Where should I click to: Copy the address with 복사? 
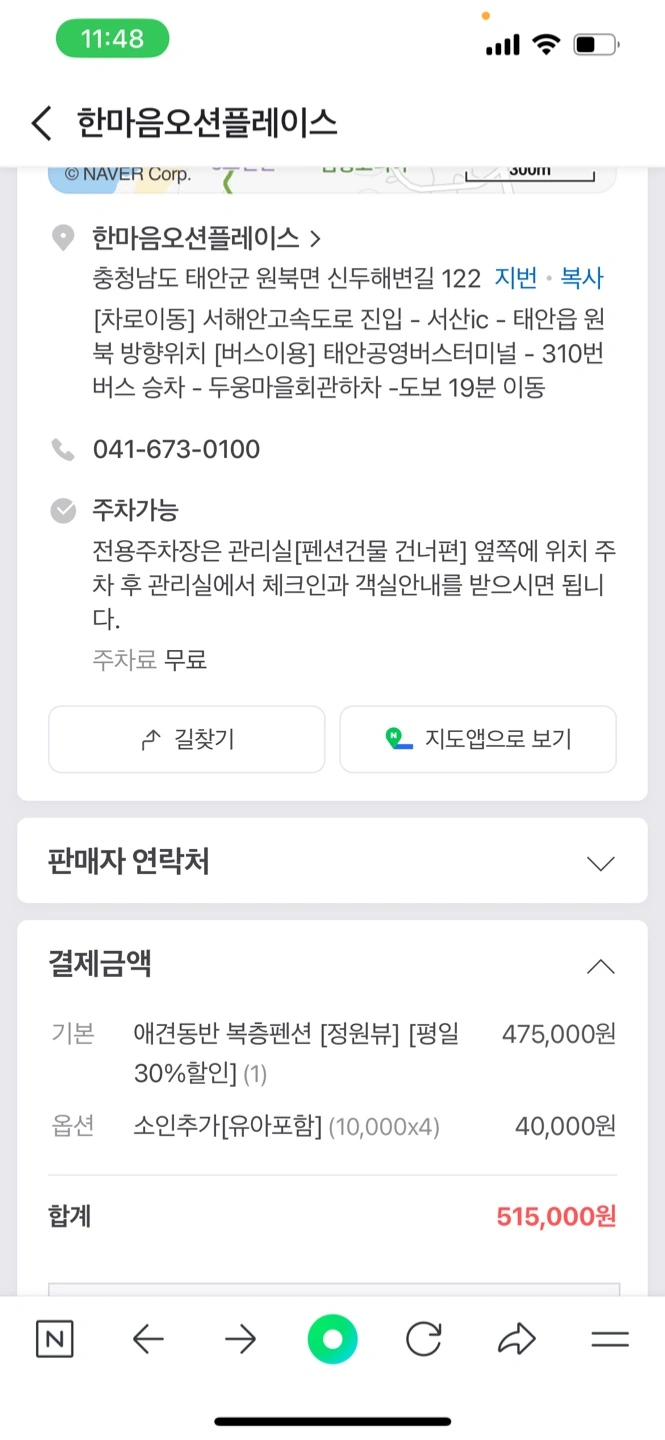582,279
